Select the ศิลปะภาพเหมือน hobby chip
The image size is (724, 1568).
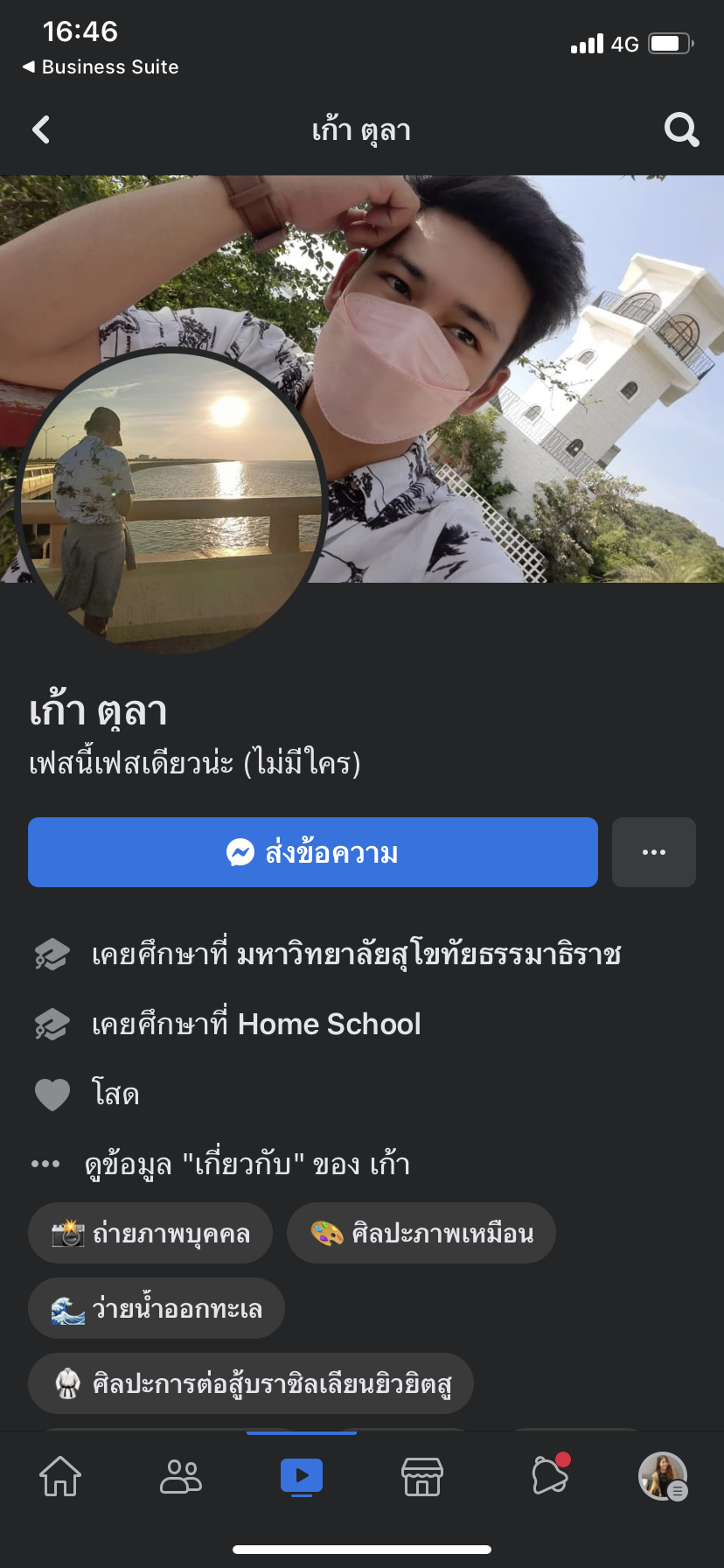tap(421, 1234)
